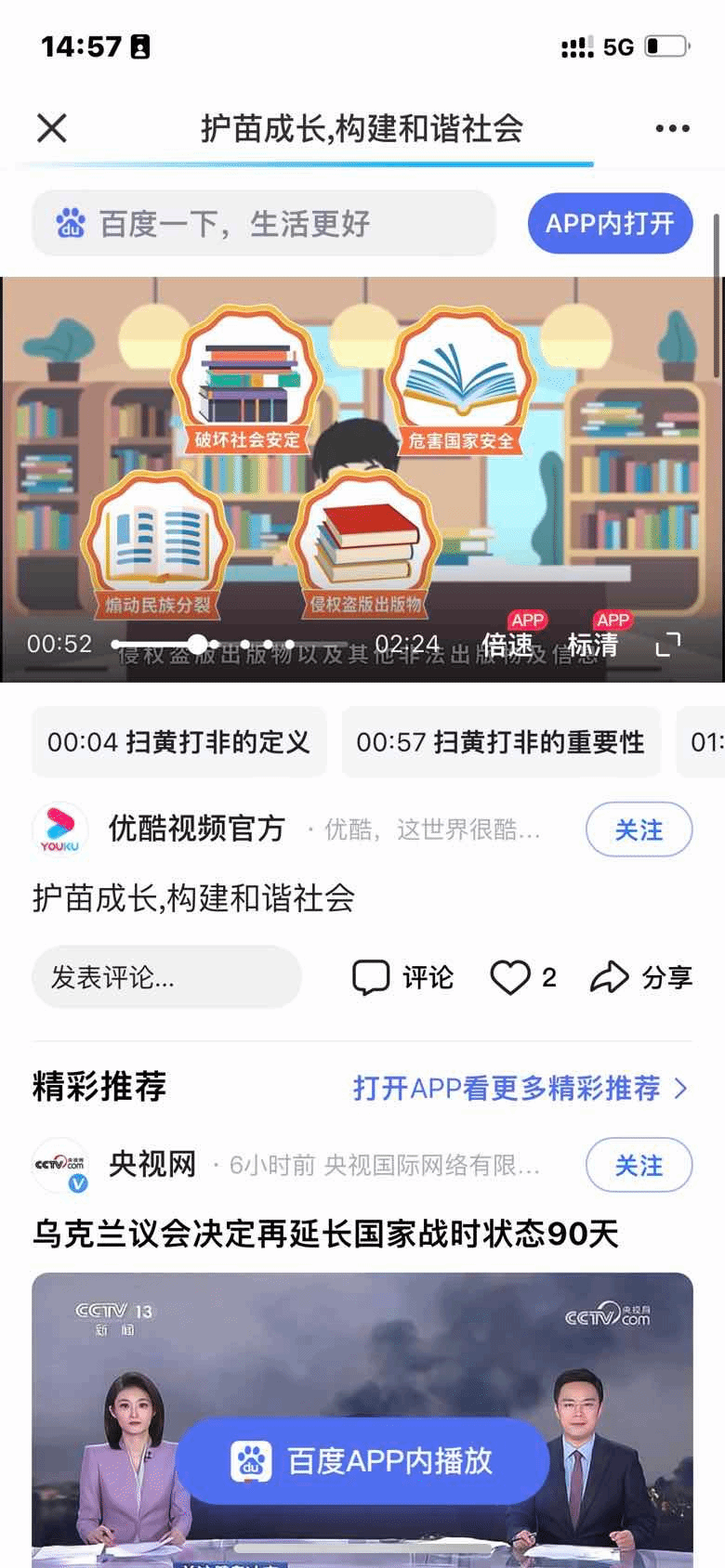Tap the APP内打开 button
Image resolution: width=725 pixels, height=1568 pixels.
[x=610, y=223]
